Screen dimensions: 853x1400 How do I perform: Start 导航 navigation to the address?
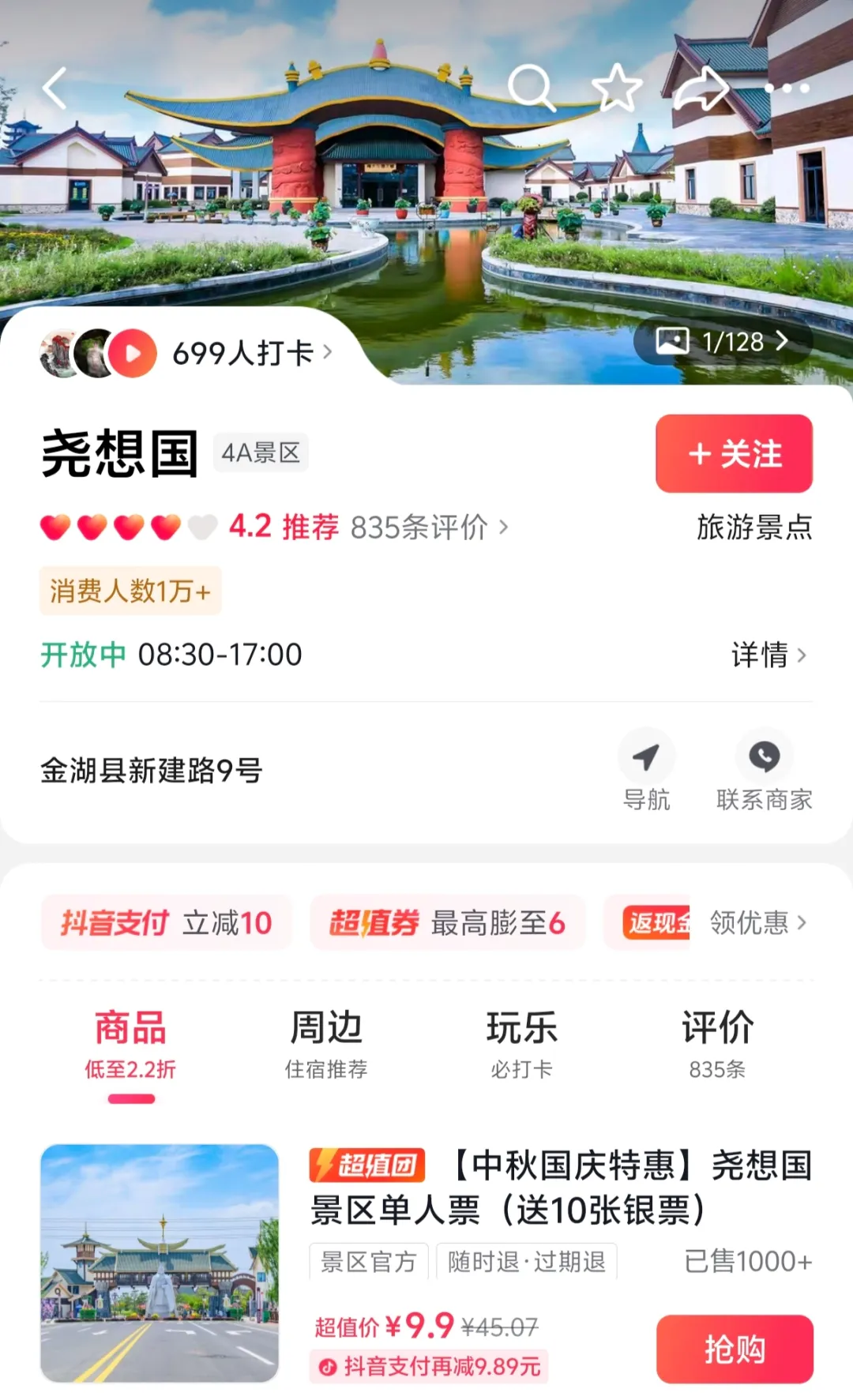point(646,770)
